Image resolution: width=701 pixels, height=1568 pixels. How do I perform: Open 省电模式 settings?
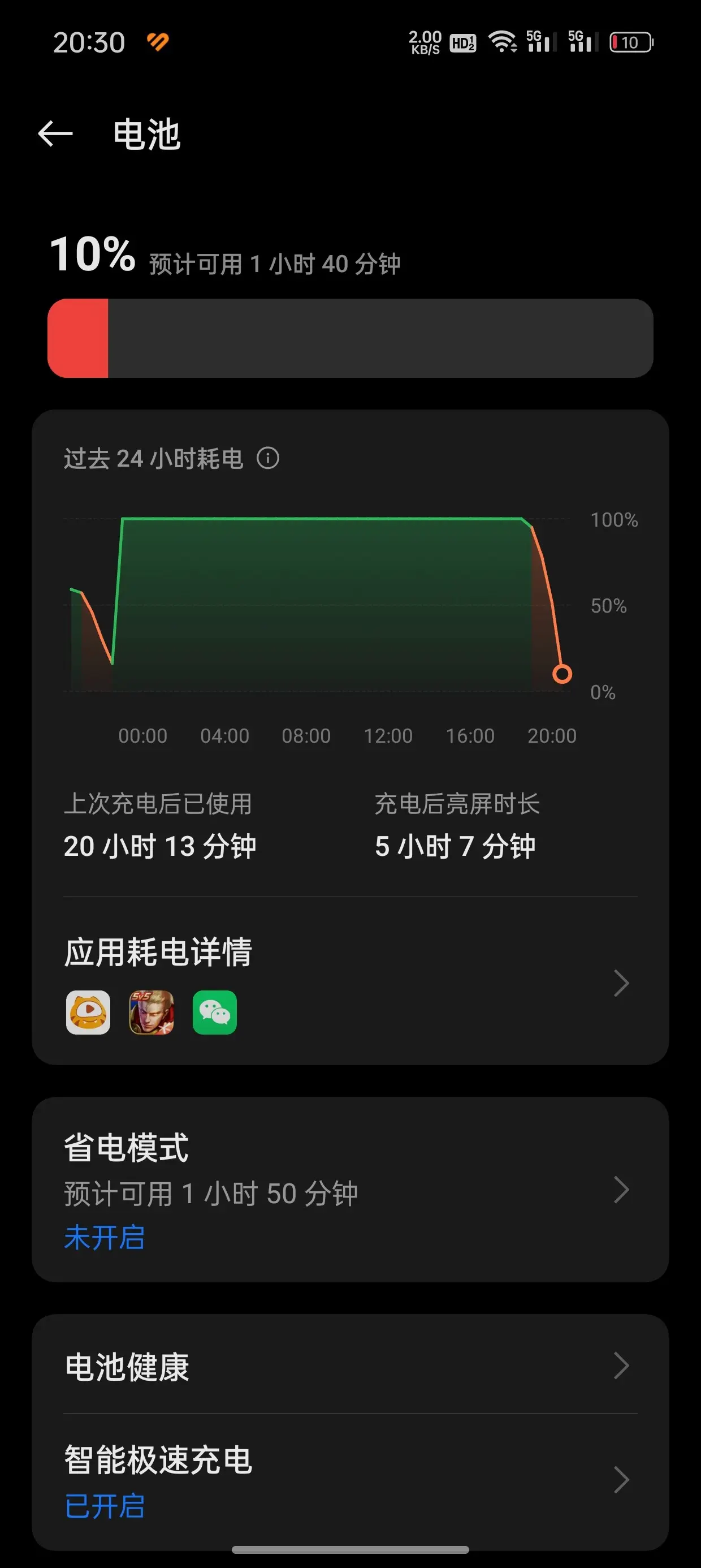click(x=350, y=1190)
